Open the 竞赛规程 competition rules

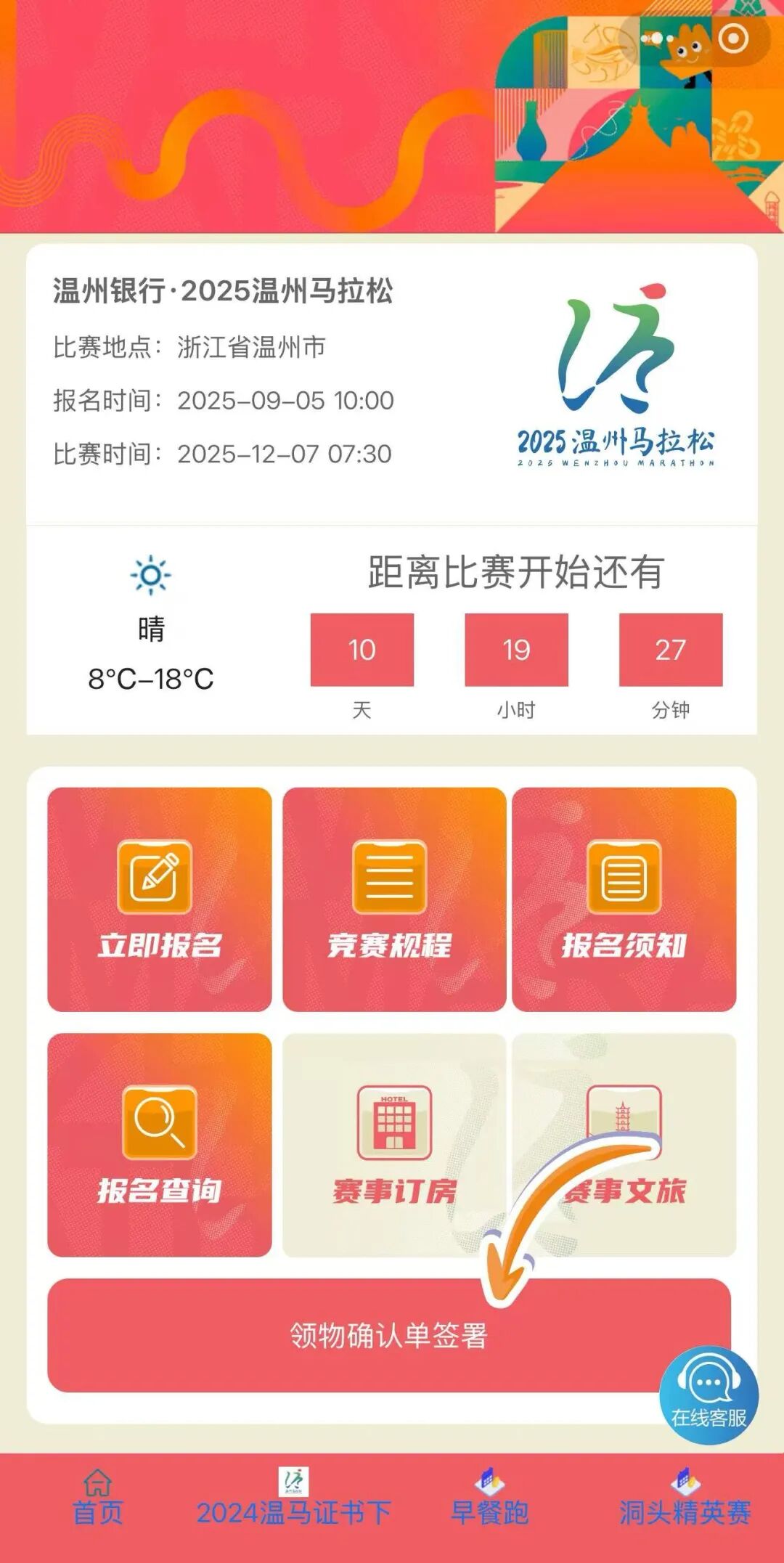click(393, 899)
